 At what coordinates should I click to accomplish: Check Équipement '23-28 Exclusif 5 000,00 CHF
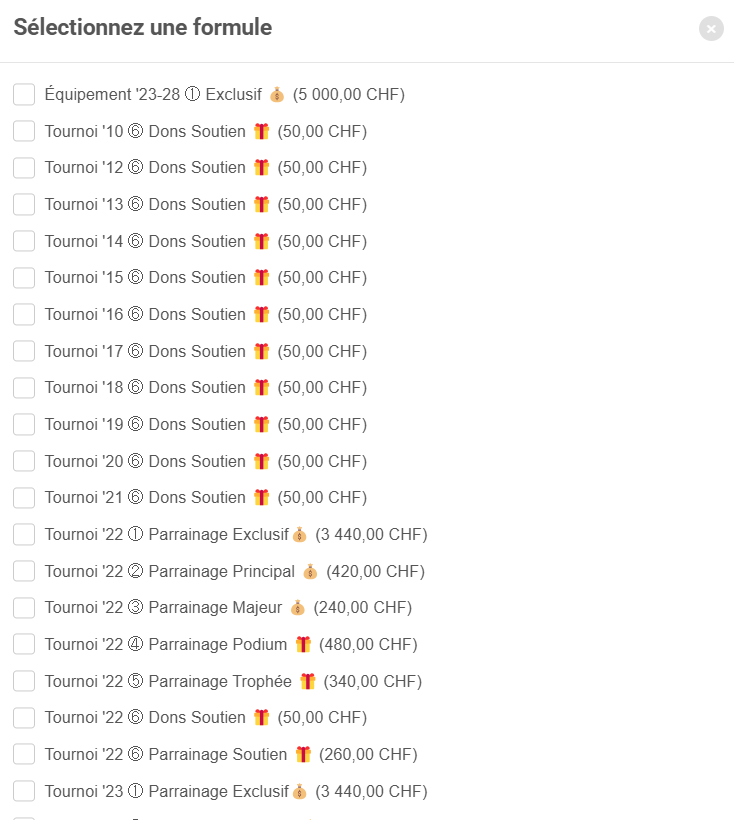24,95
